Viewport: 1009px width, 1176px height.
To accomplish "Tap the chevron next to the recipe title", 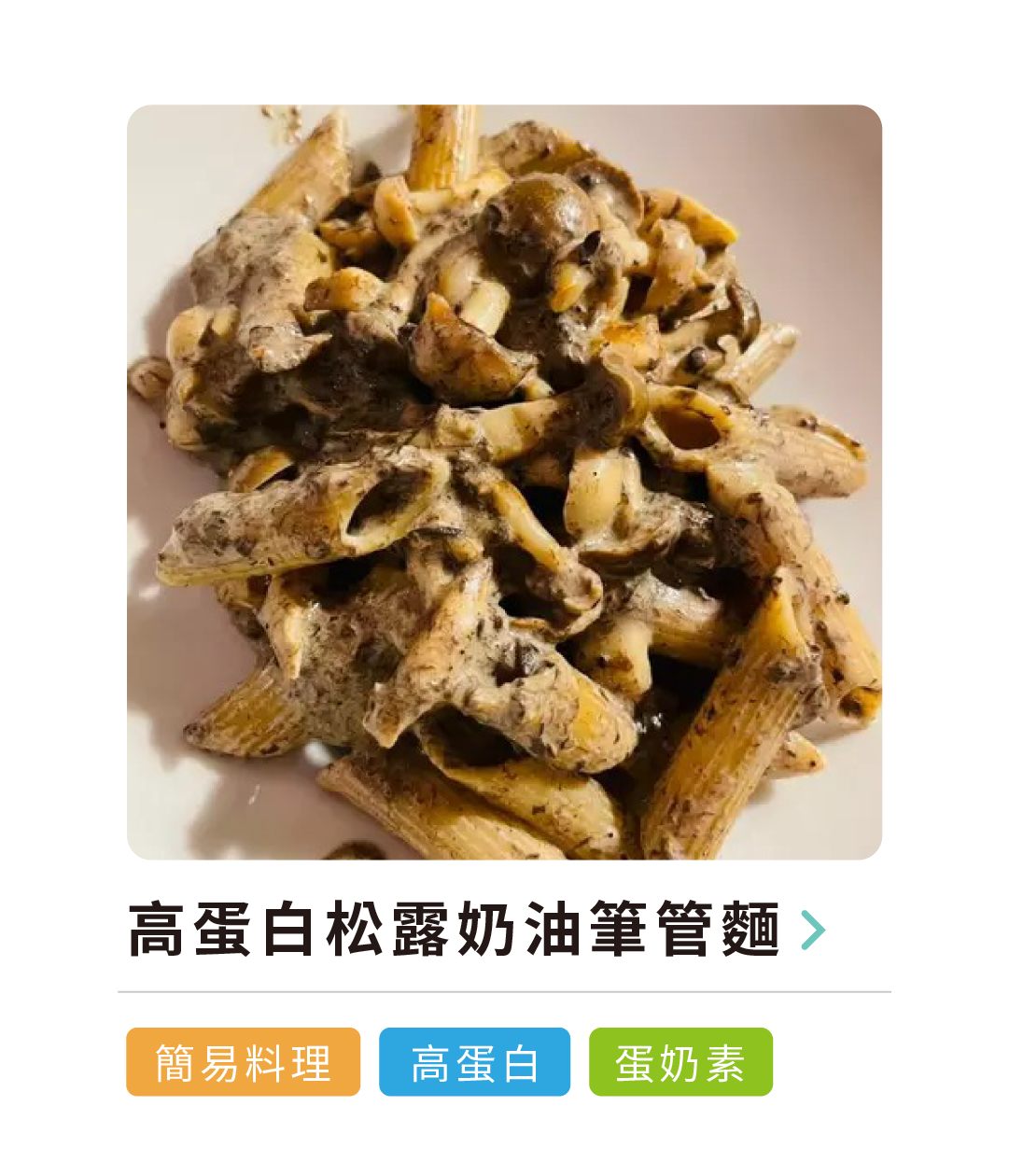I will (813, 930).
